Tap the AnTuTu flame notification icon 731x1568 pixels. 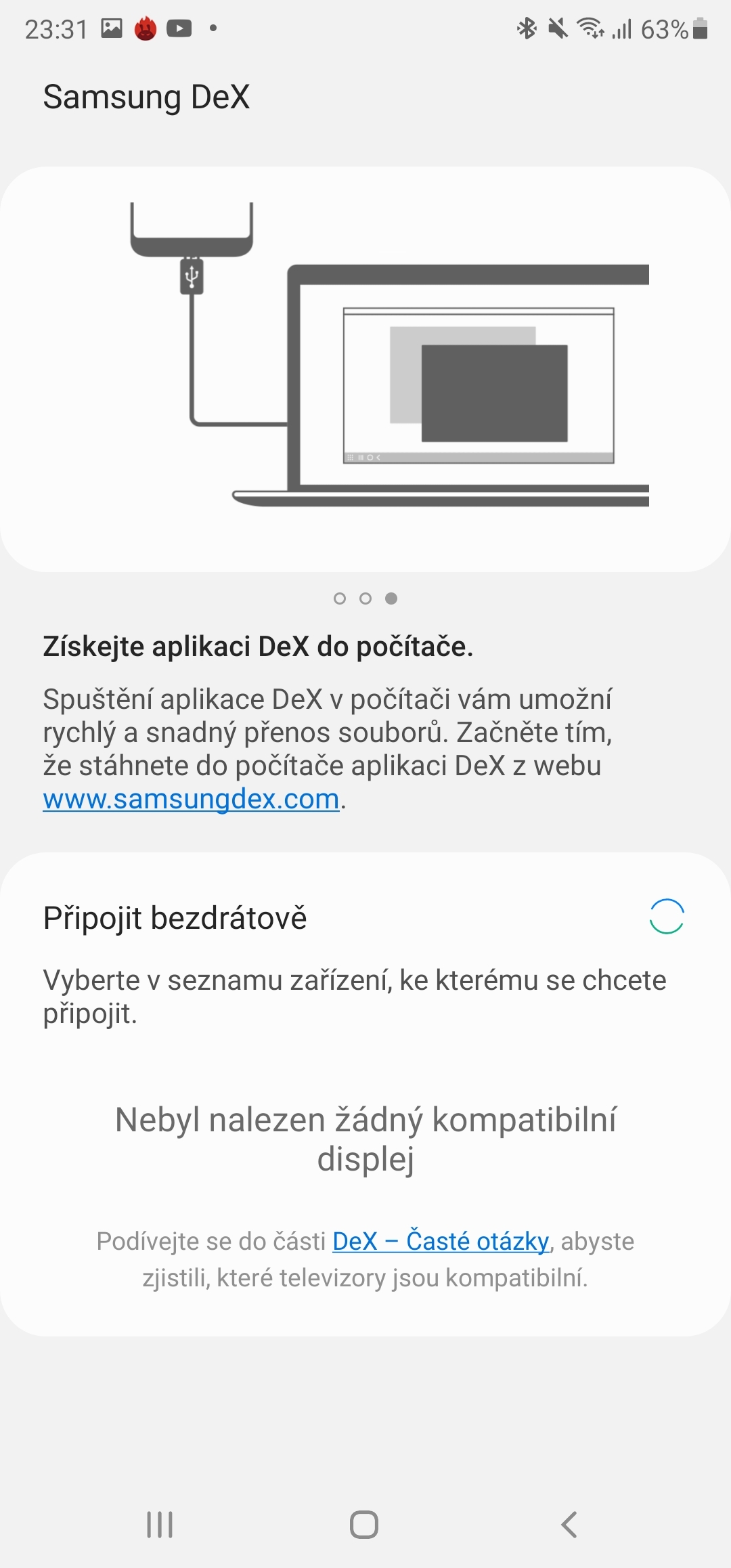145,28
